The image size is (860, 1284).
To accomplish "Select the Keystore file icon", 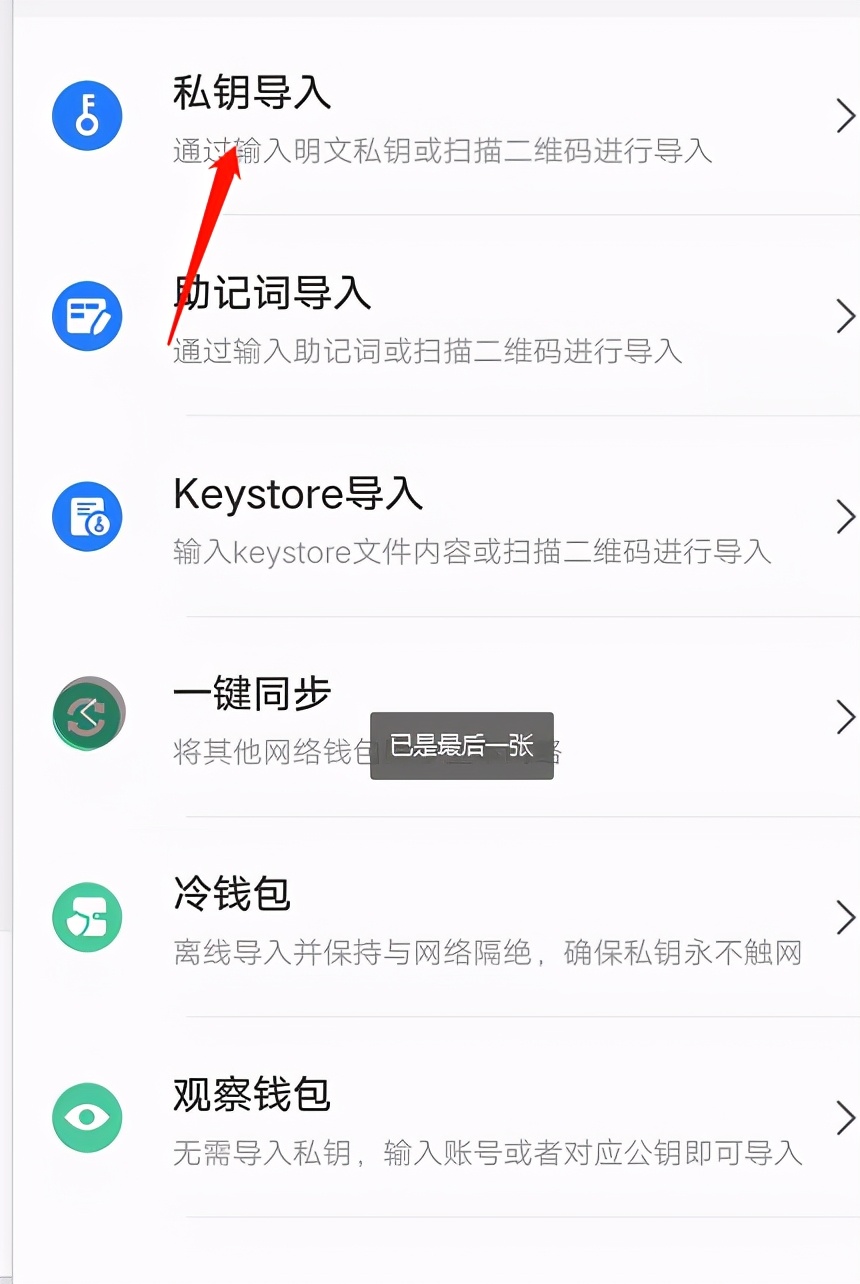I will (87, 516).
